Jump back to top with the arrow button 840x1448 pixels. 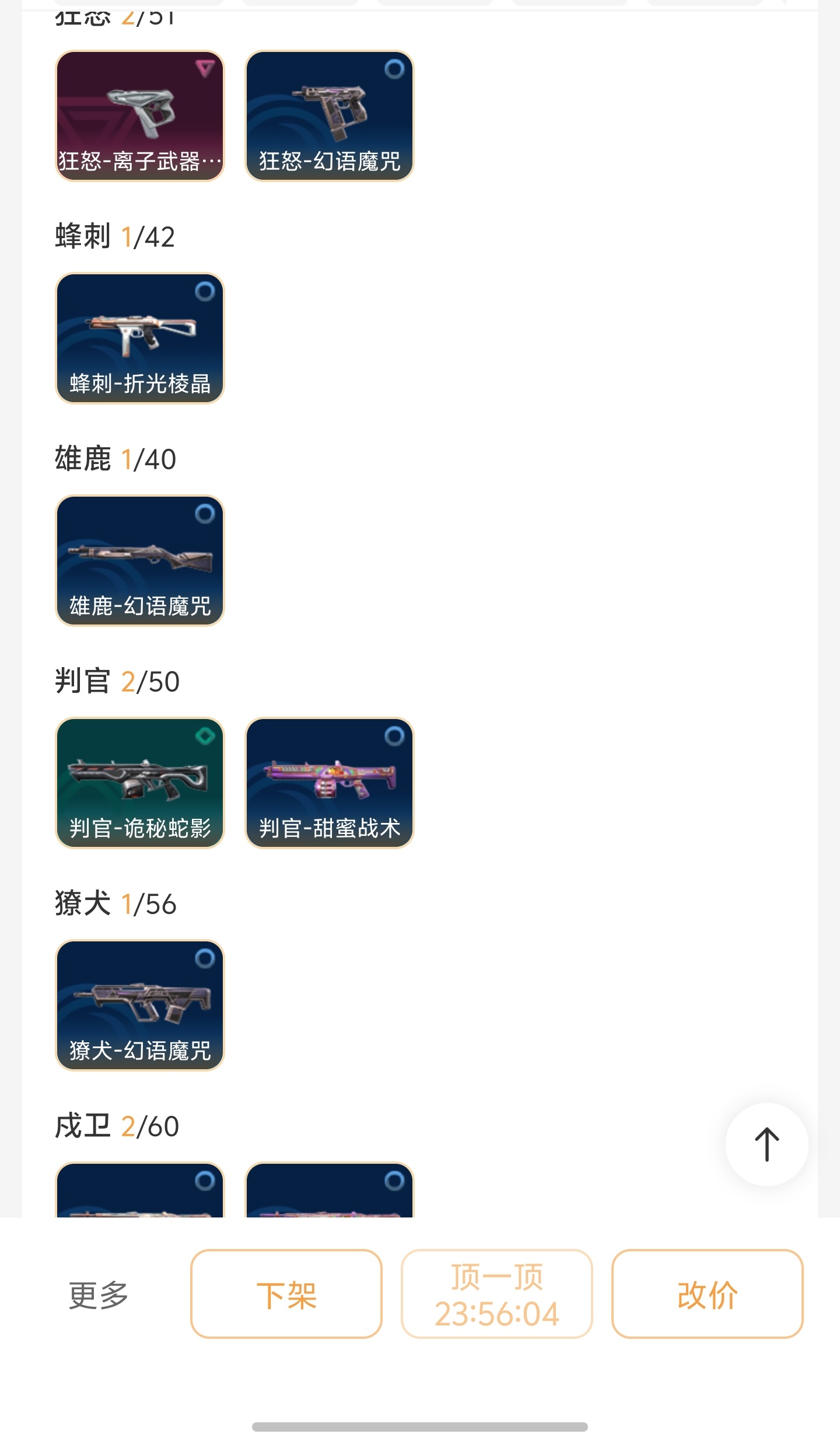click(x=766, y=1144)
